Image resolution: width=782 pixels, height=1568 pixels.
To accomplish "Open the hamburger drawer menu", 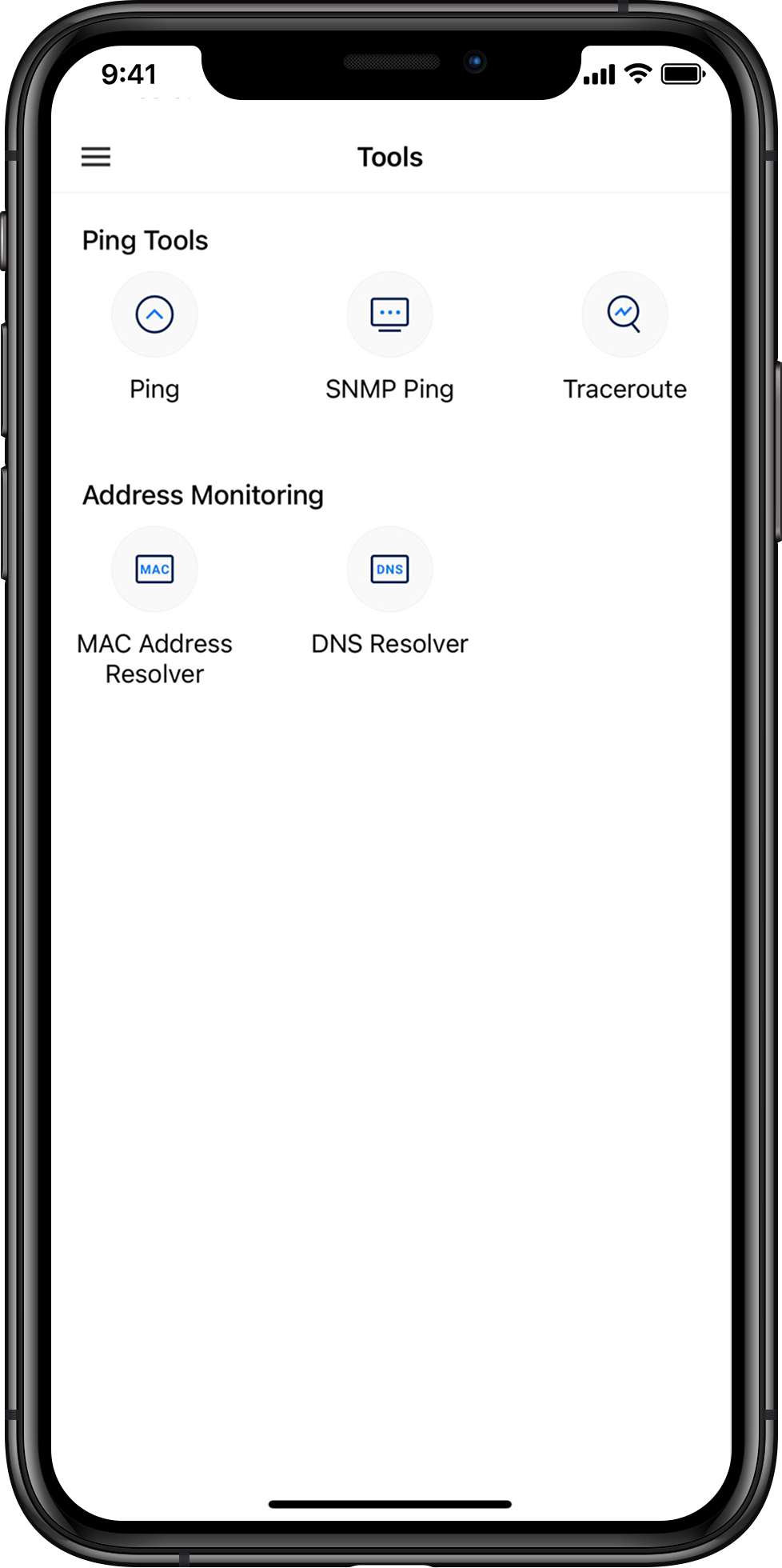I will 96,157.
